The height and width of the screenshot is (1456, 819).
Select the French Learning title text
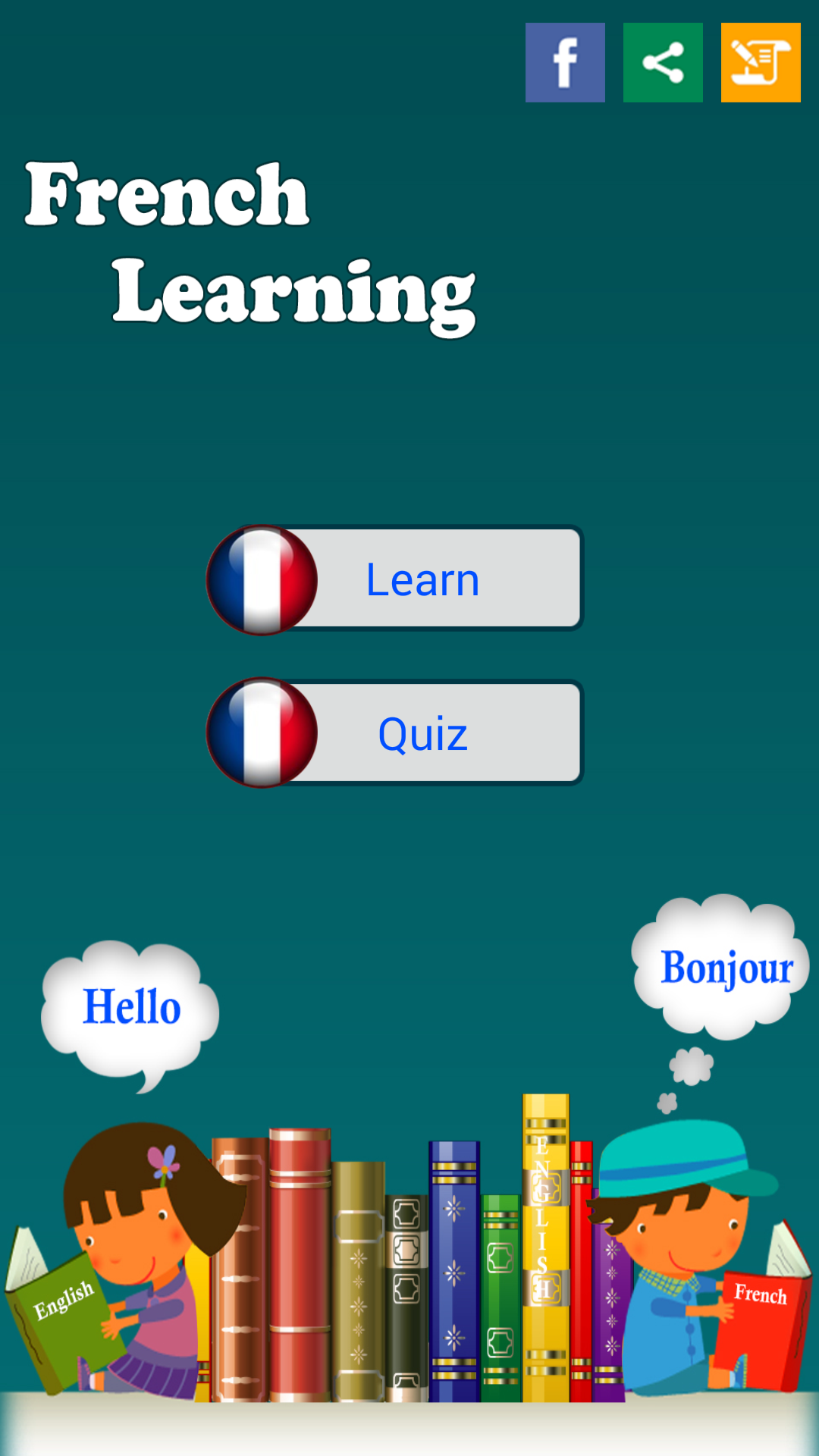pos(250,243)
